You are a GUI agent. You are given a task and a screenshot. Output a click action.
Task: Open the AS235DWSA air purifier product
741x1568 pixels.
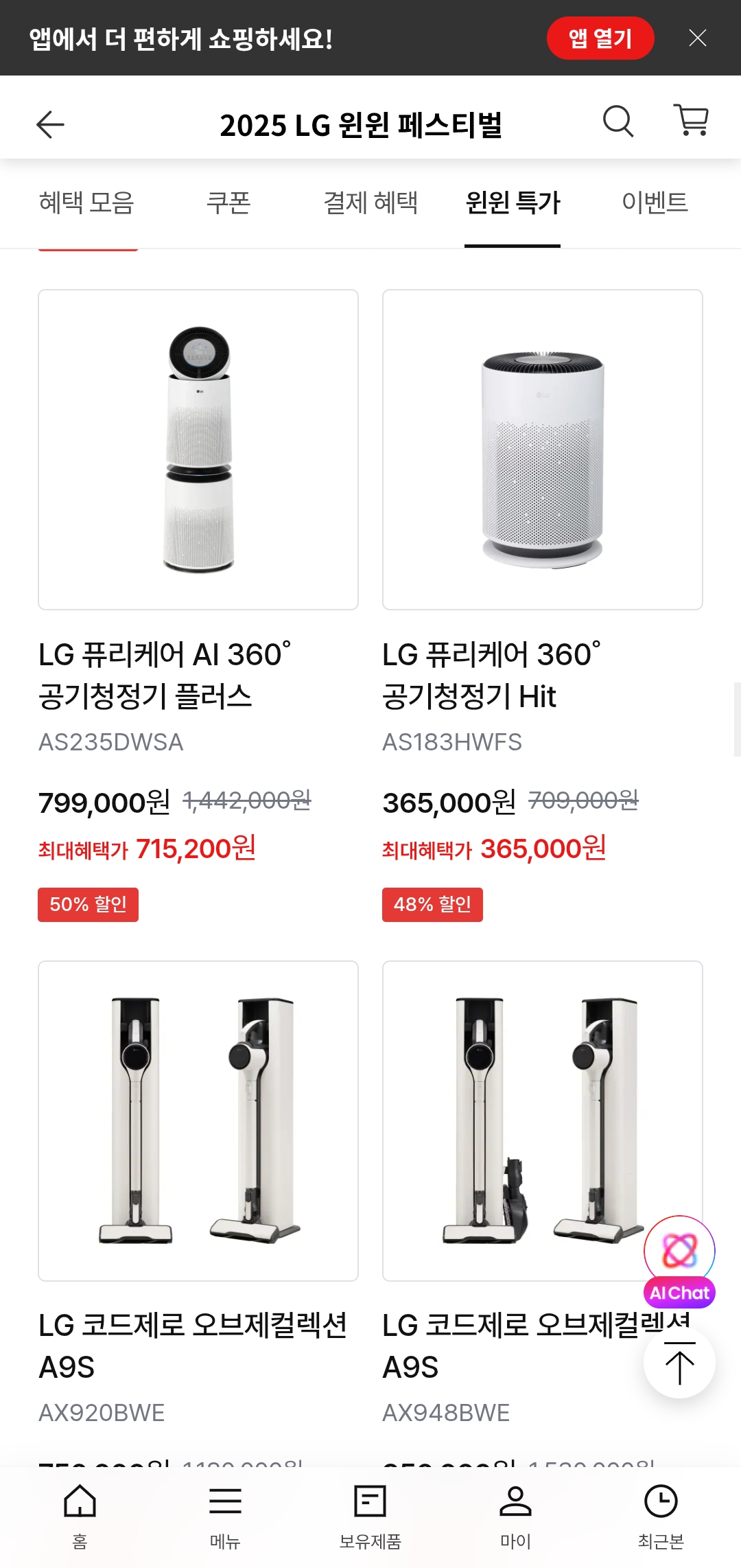(x=198, y=450)
